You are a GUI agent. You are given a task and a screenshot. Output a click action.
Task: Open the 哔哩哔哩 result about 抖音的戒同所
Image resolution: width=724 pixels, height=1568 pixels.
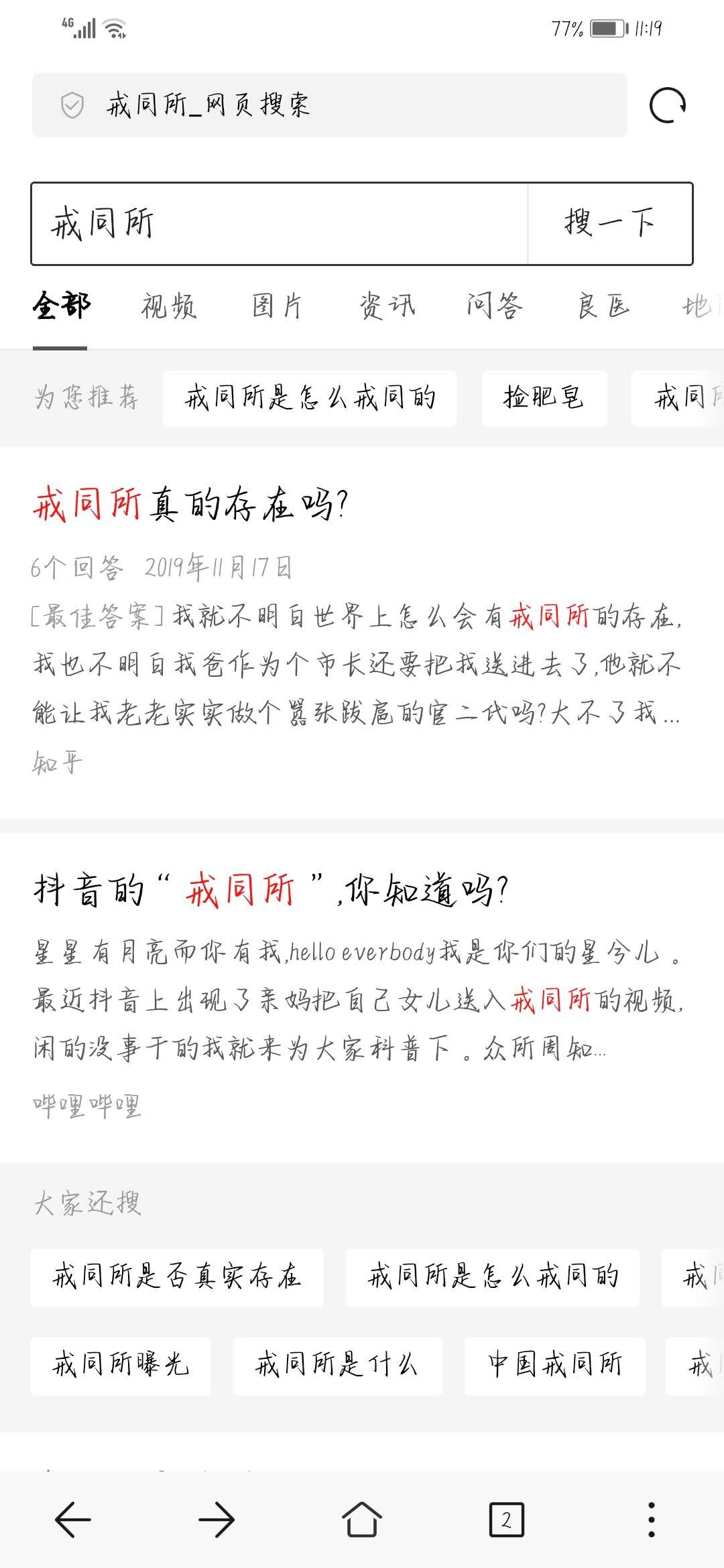[x=271, y=891]
